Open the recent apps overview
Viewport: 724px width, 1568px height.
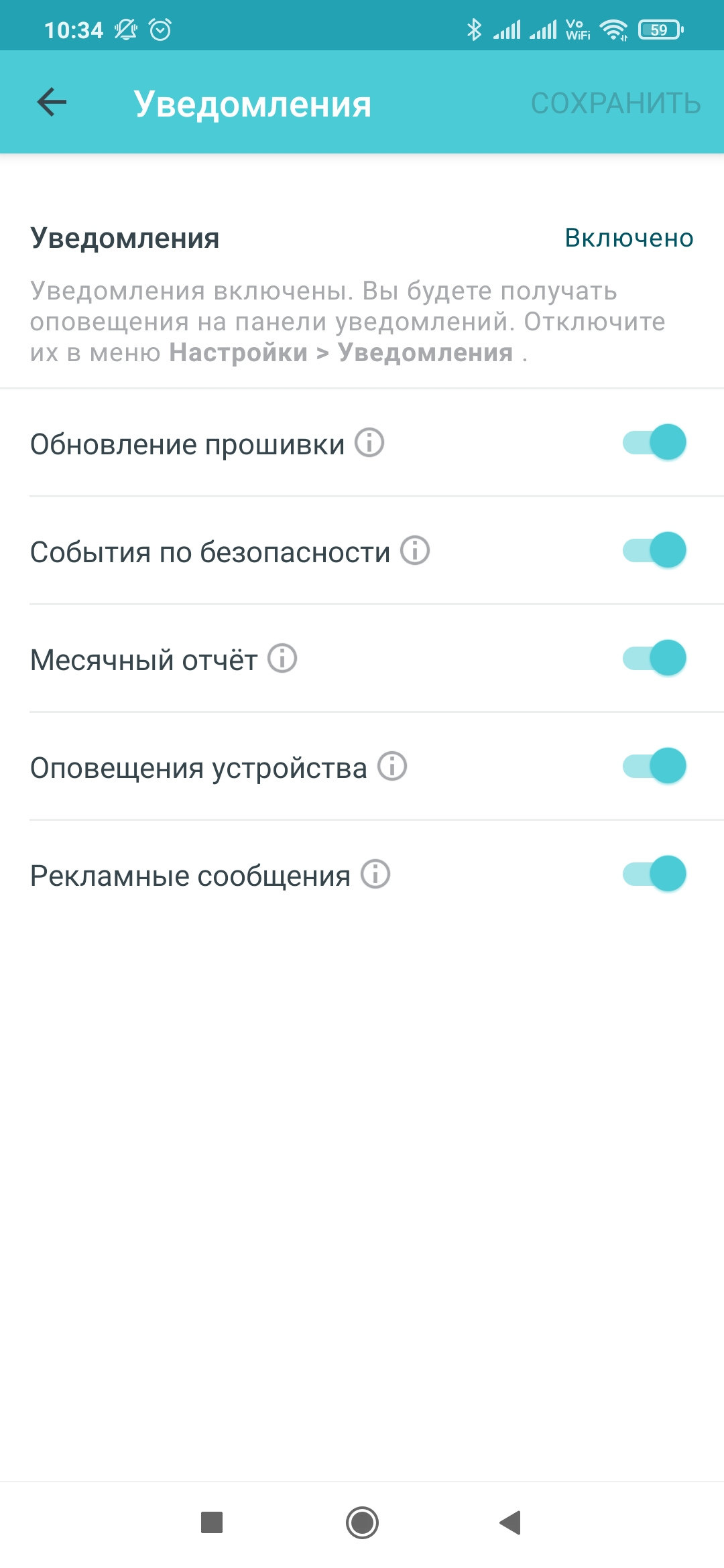pos(212,1522)
